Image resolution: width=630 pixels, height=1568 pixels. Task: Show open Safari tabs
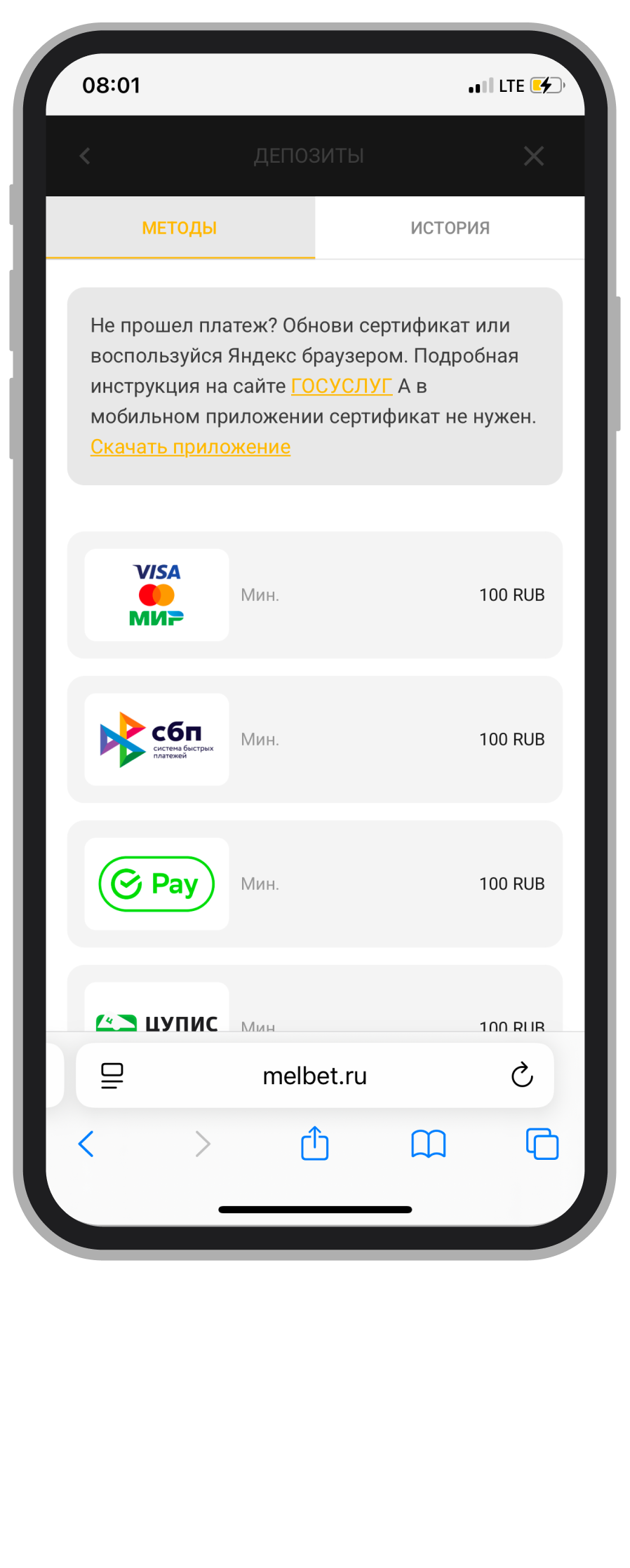point(542,1144)
